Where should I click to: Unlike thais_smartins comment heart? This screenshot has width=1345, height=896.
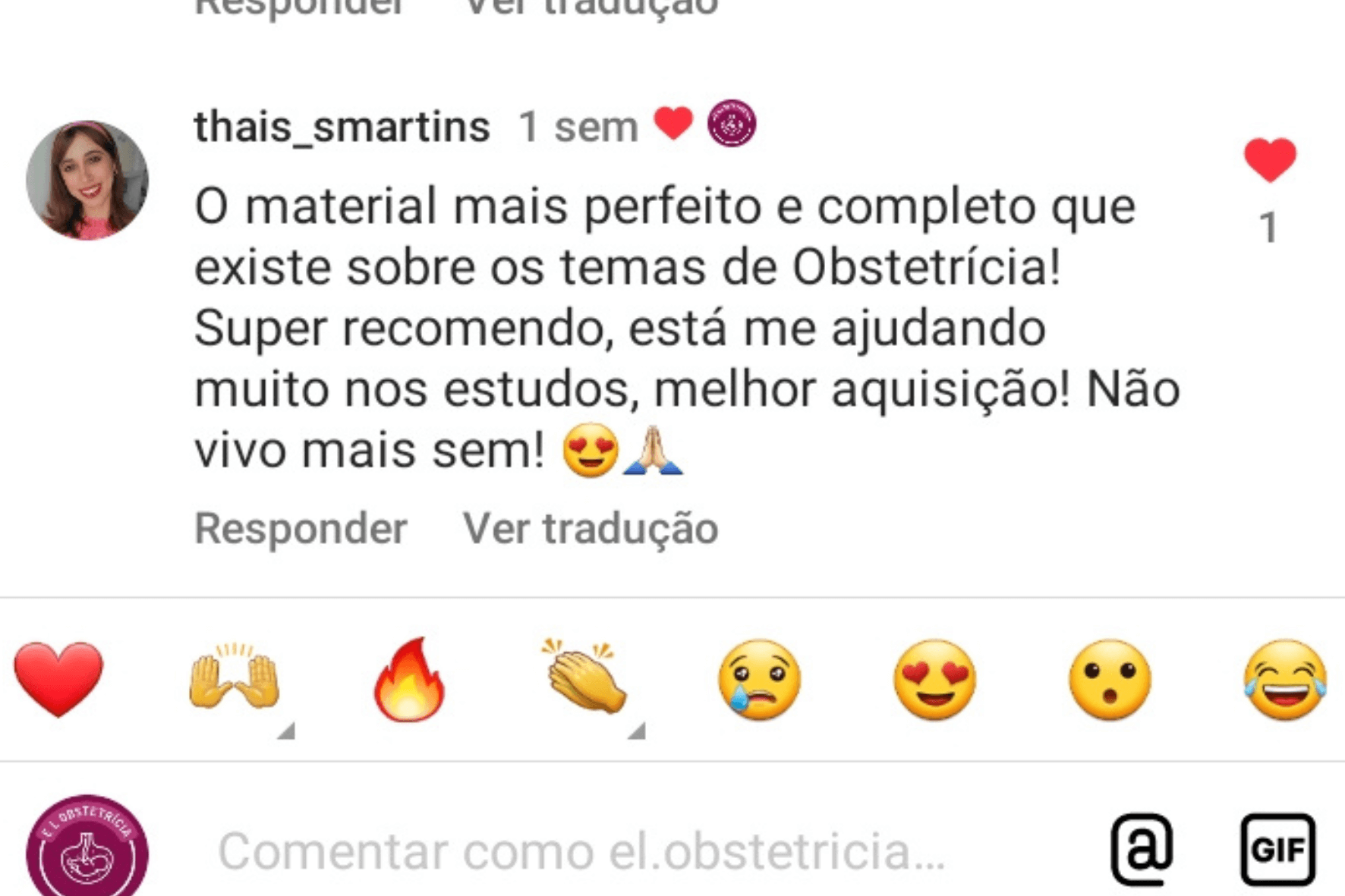pos(1270,160)
